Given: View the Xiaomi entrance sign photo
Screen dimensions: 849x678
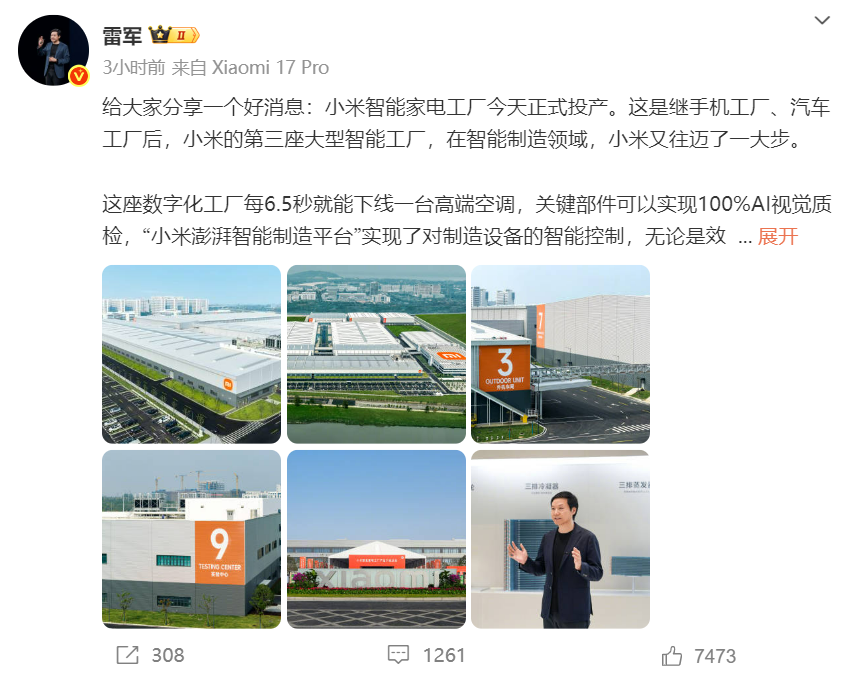Looking at the screenshot, I should pos(376,538).
